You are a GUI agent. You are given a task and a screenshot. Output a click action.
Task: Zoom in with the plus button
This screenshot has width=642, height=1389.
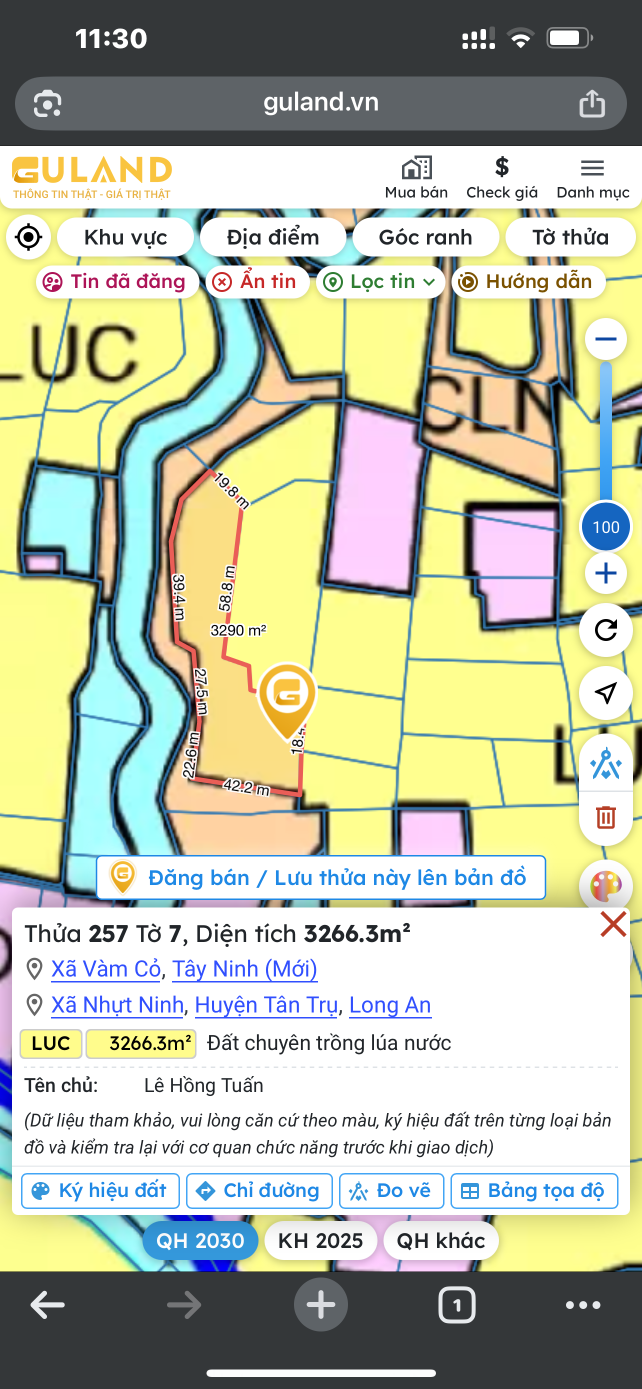(x=605, y=574)
